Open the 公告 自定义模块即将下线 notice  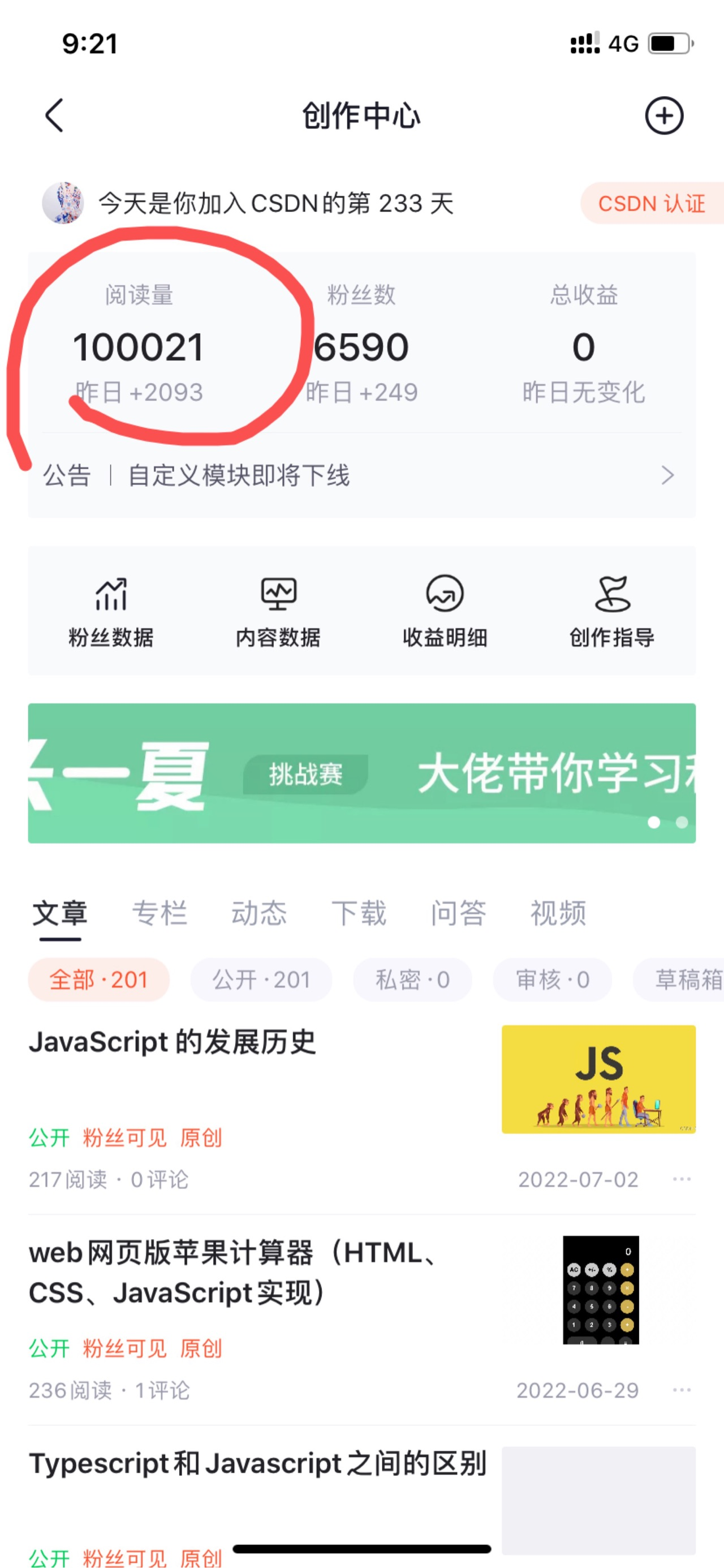359,475
